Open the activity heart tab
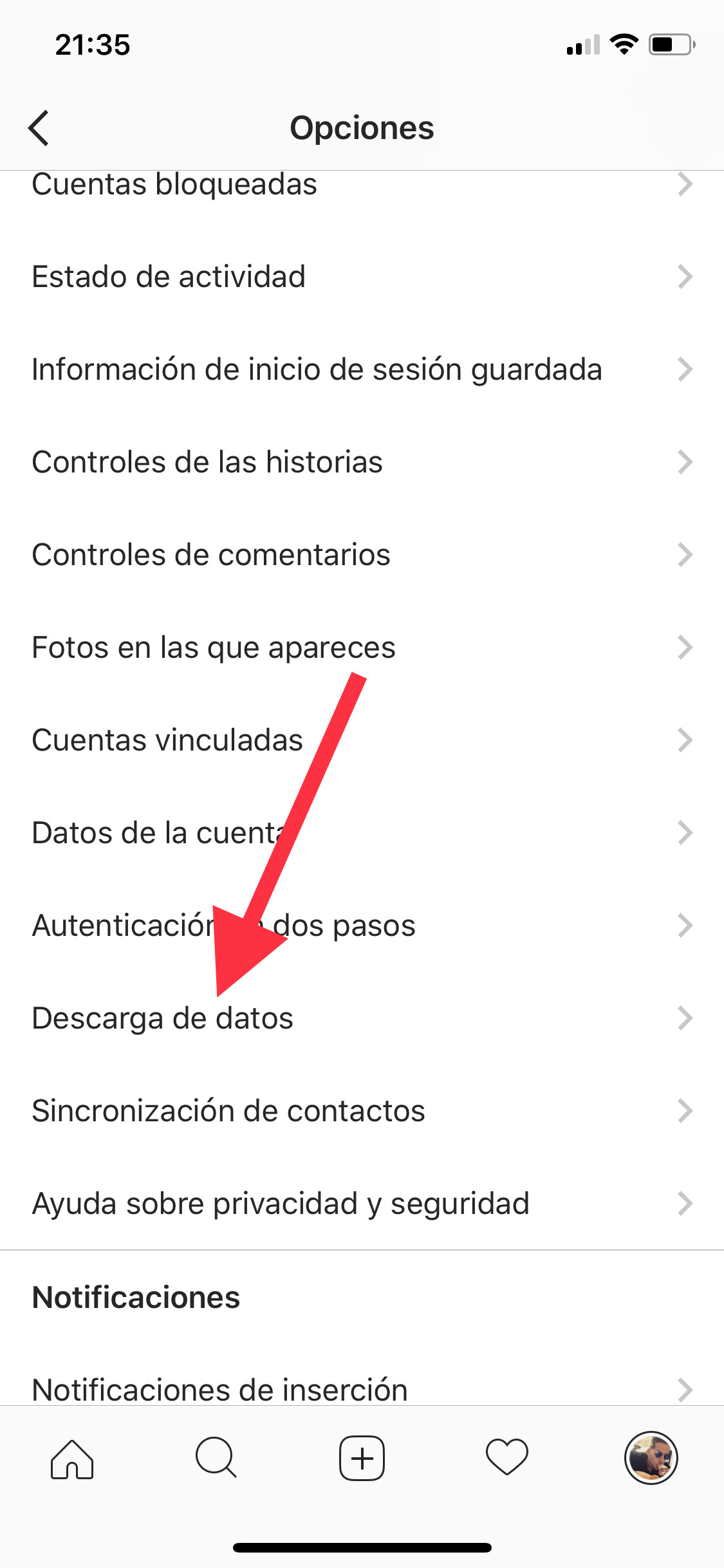 tap(507, 1459)
